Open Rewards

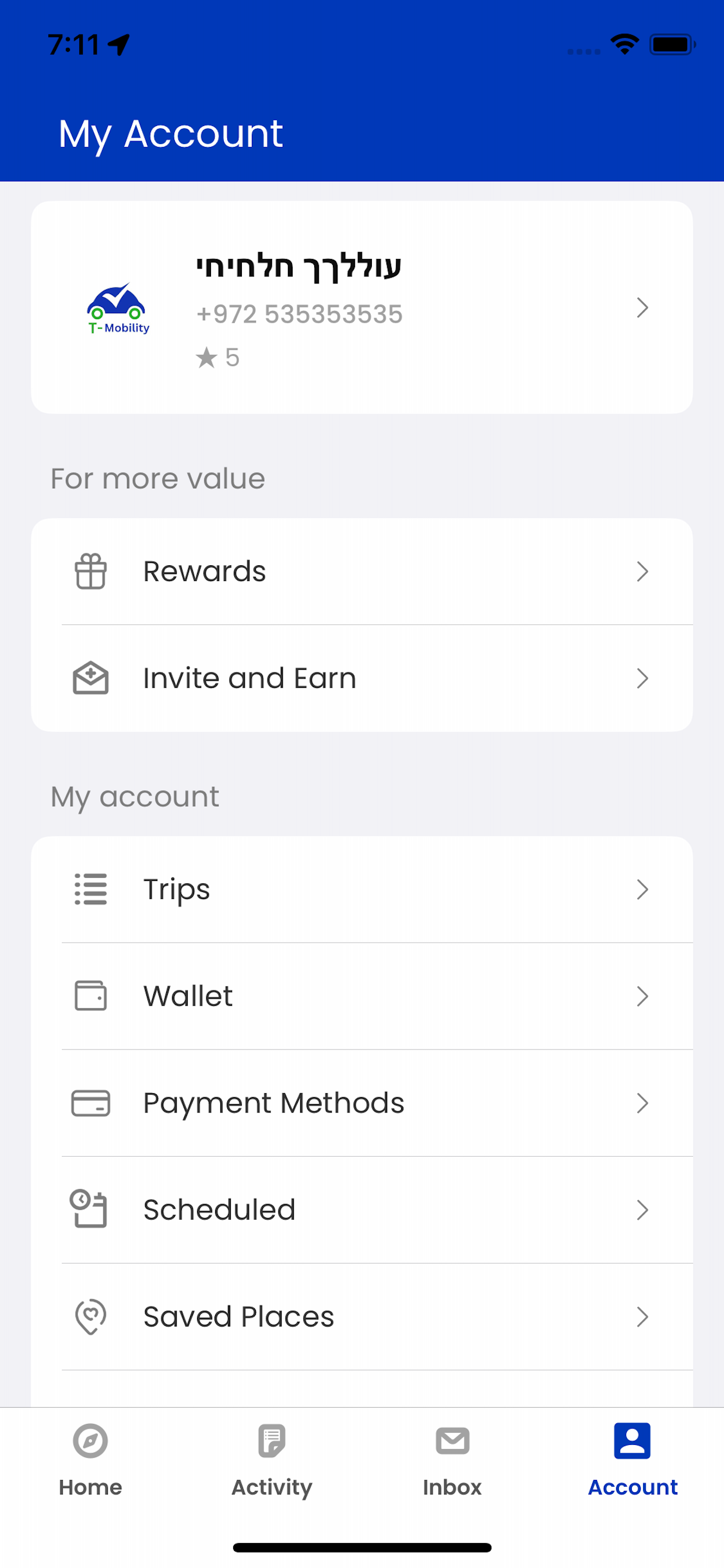click(362, 572)
